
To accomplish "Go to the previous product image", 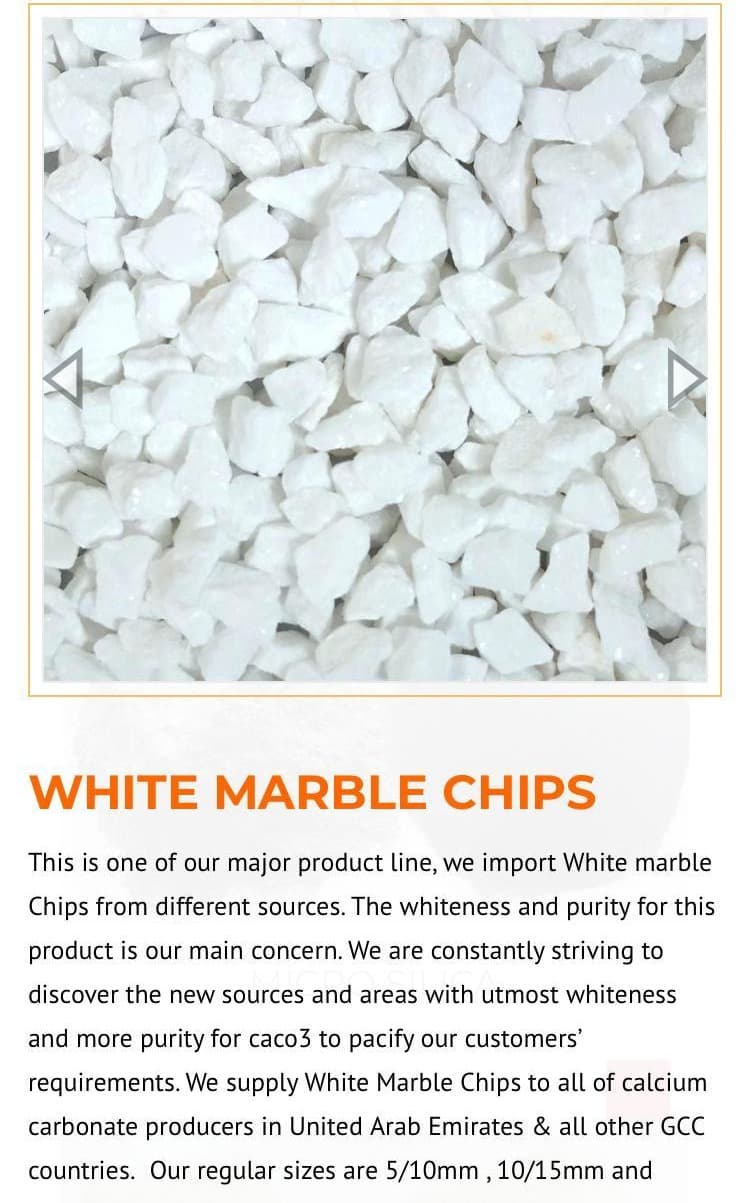I will coord(63,379).
